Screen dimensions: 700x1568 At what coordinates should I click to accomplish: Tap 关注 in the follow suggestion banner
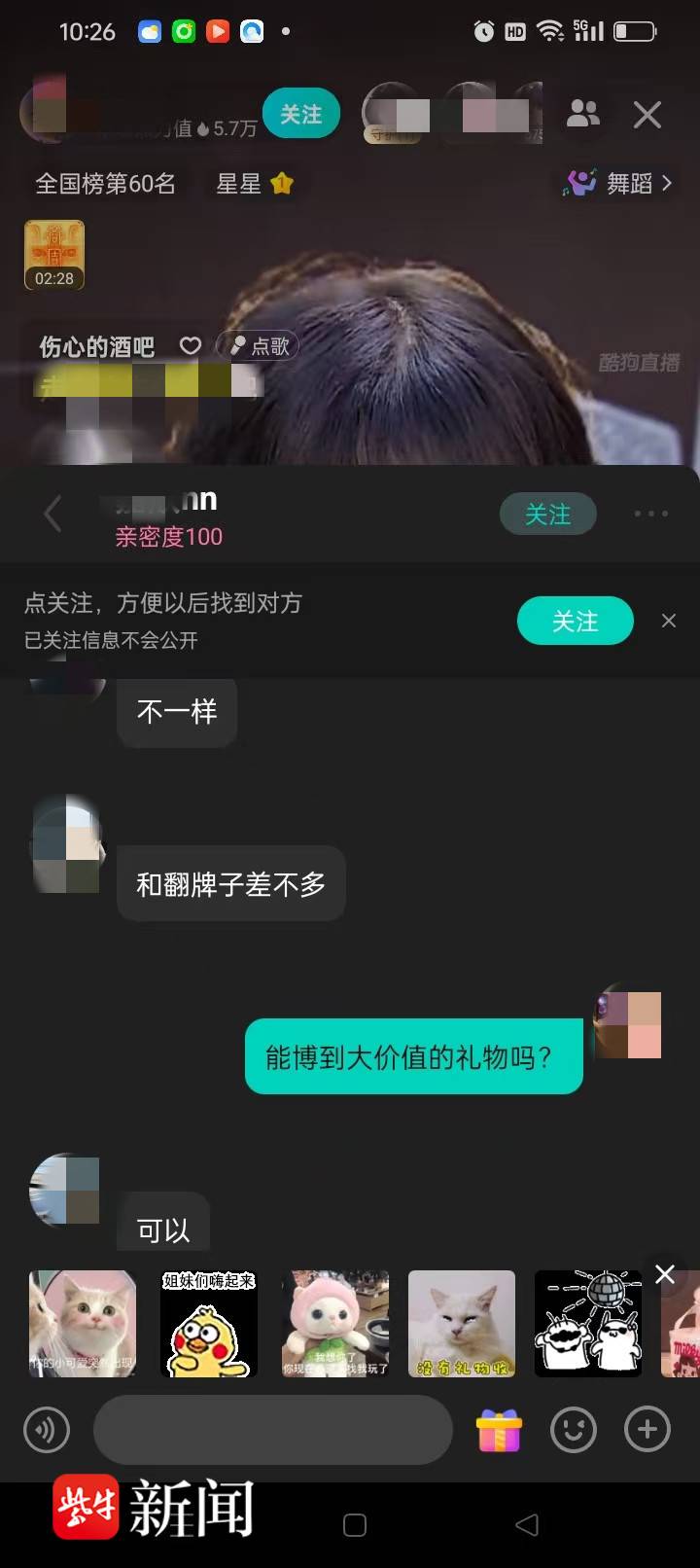pyautogui.click(x=576, y=621)
